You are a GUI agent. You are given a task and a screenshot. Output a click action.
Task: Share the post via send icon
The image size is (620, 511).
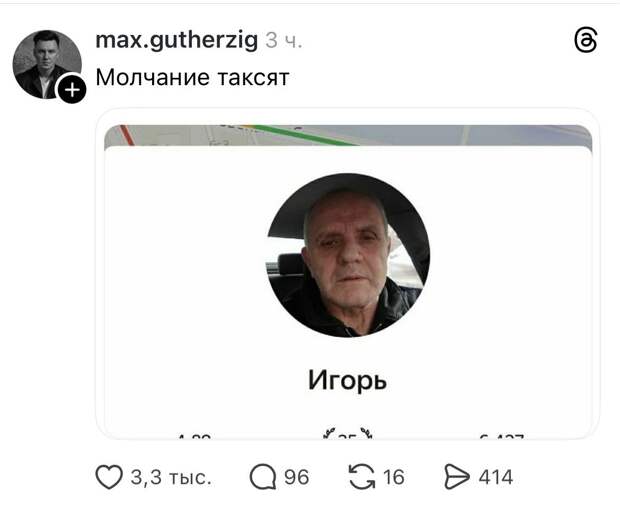click(x=456, y=477)
